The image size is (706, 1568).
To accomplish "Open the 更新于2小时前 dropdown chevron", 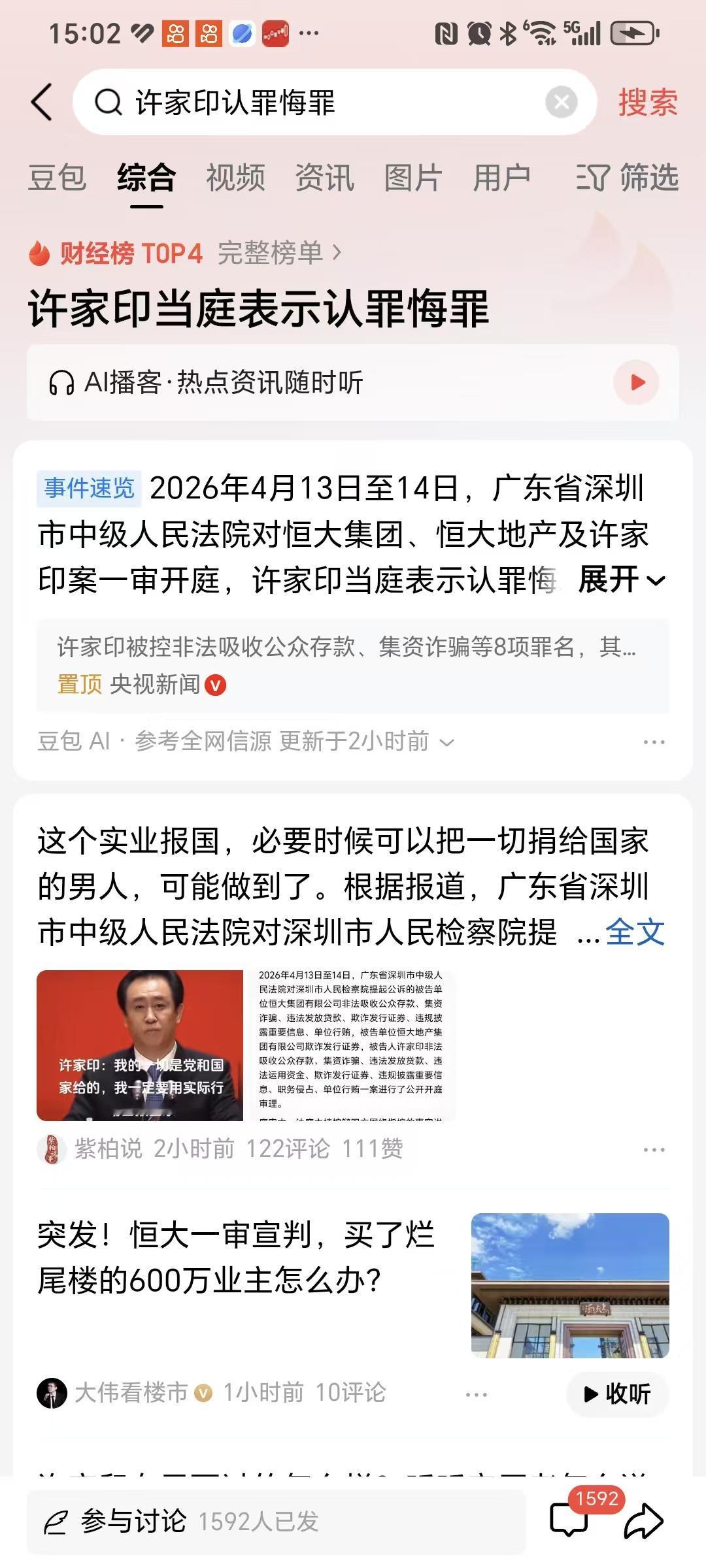I will point(447,742).
